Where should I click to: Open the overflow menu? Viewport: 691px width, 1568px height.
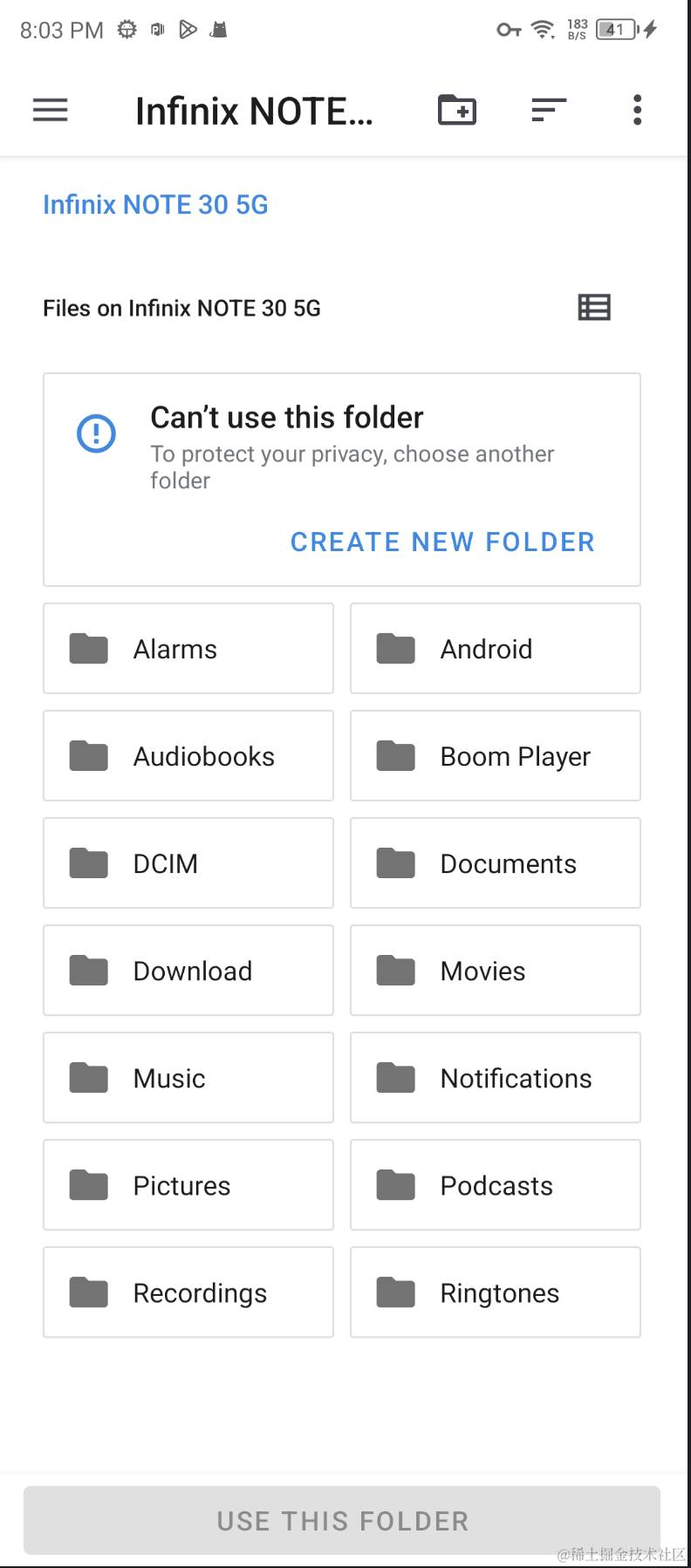pos(638,110)
